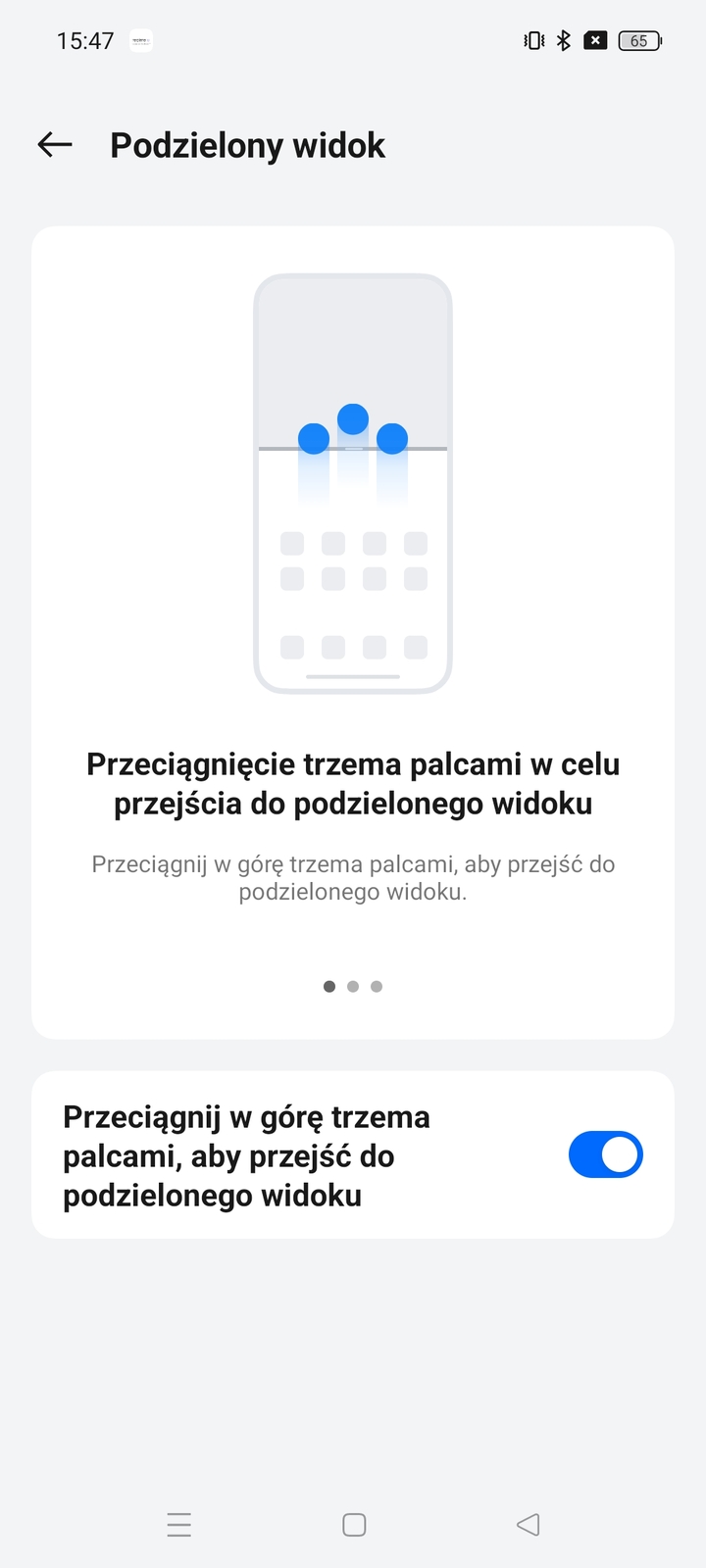Open recent apps from navigation bar

[x=179, y=1525]
